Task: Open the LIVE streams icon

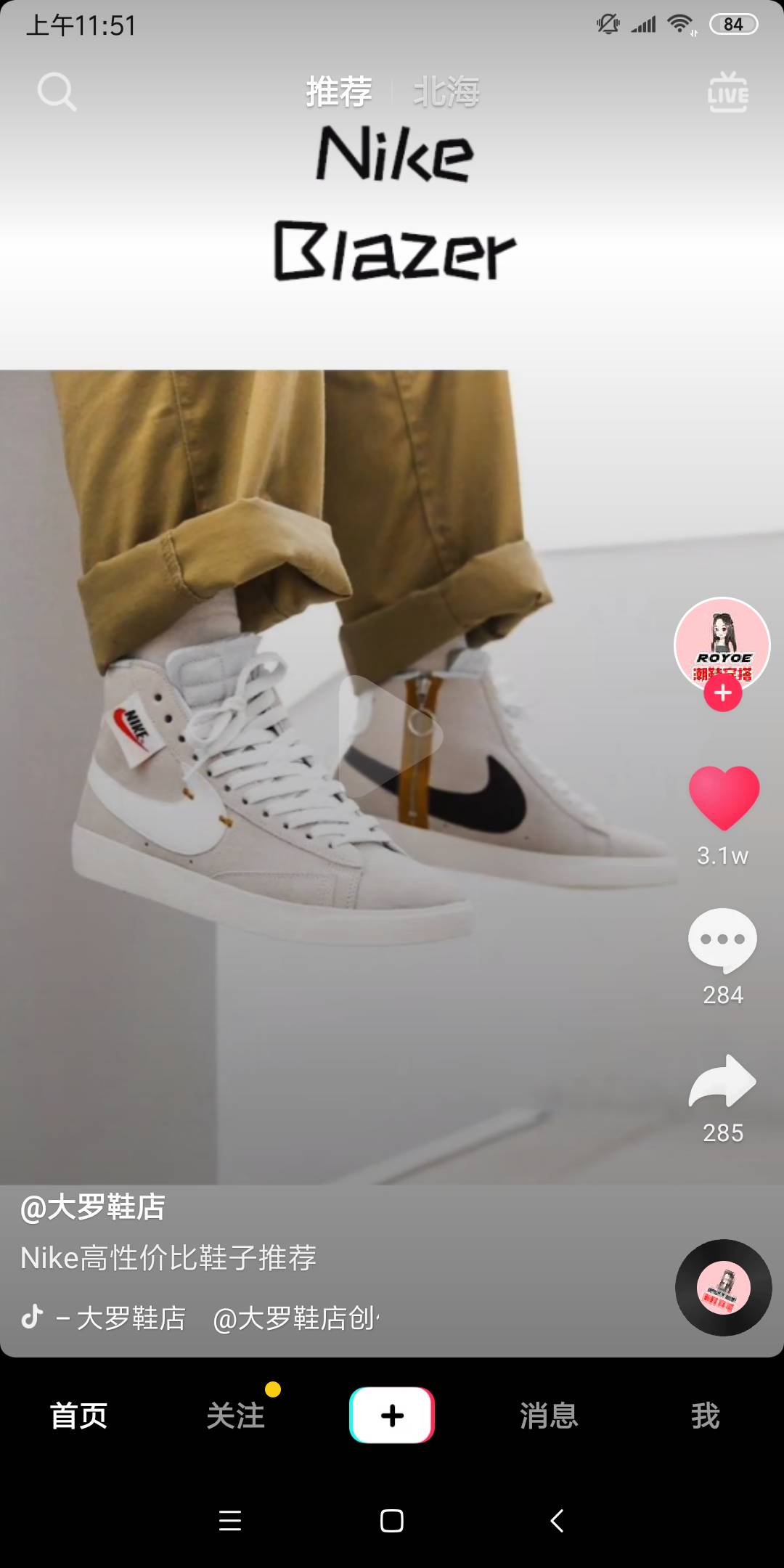Action: (x=728, y=92)
